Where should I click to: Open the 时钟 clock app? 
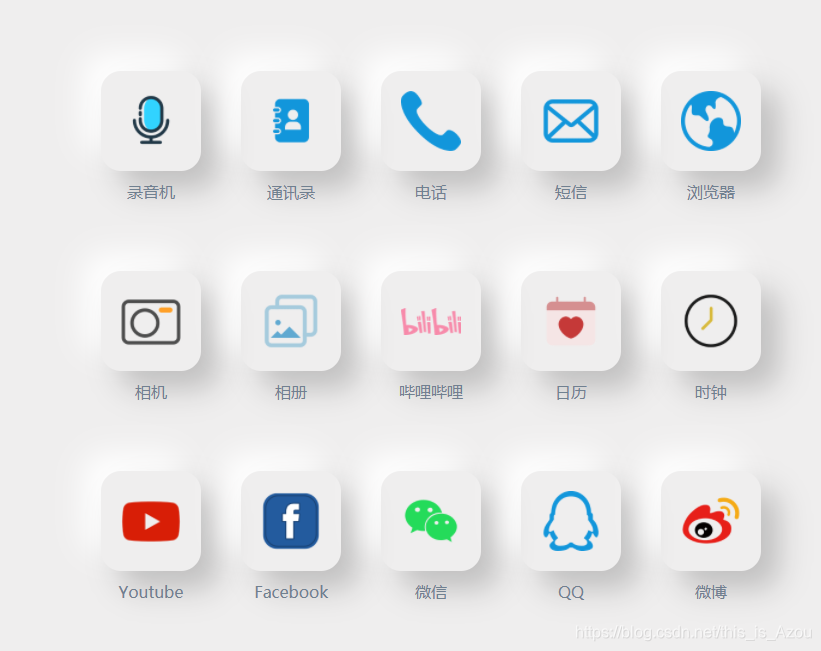[x=711, y=321]
